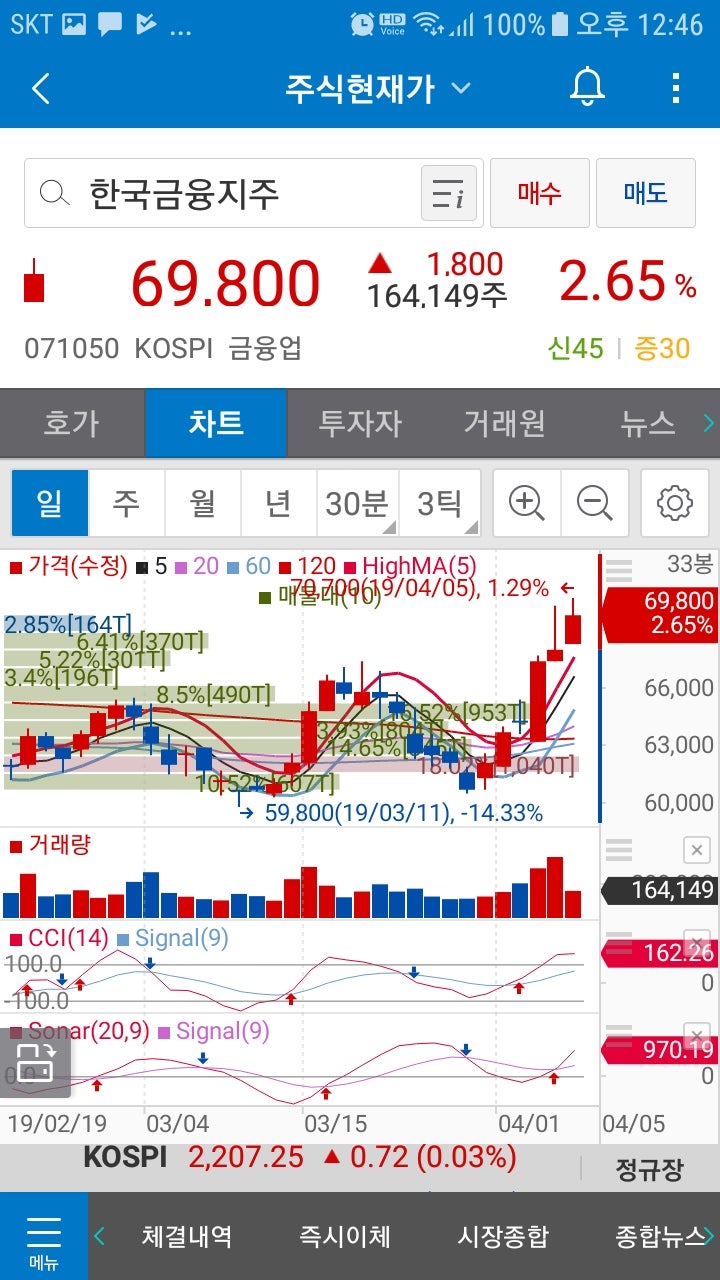Image resolution: width=720 pixels, height=1280 pixels.
Task: Tap the 매도 sell button
Action: 646,192
